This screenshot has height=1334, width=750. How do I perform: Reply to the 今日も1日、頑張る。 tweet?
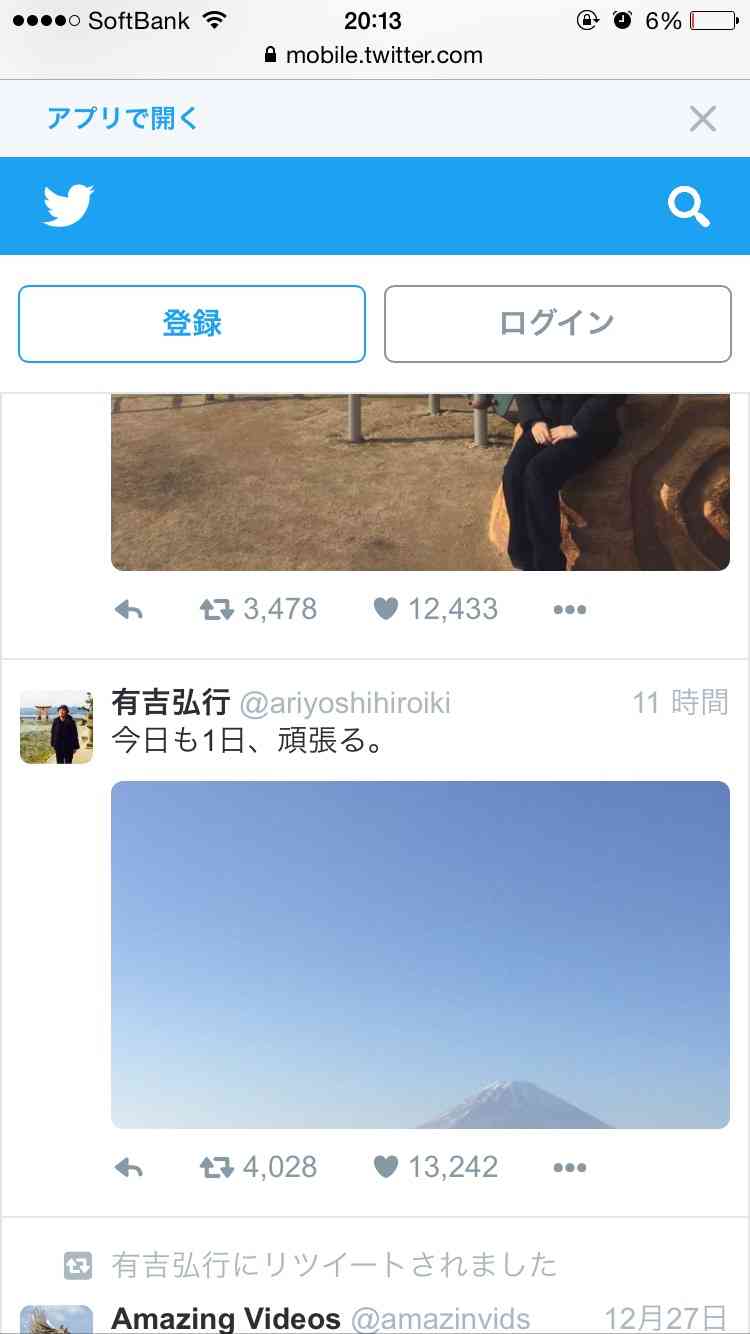click(x=129, y=1167)
